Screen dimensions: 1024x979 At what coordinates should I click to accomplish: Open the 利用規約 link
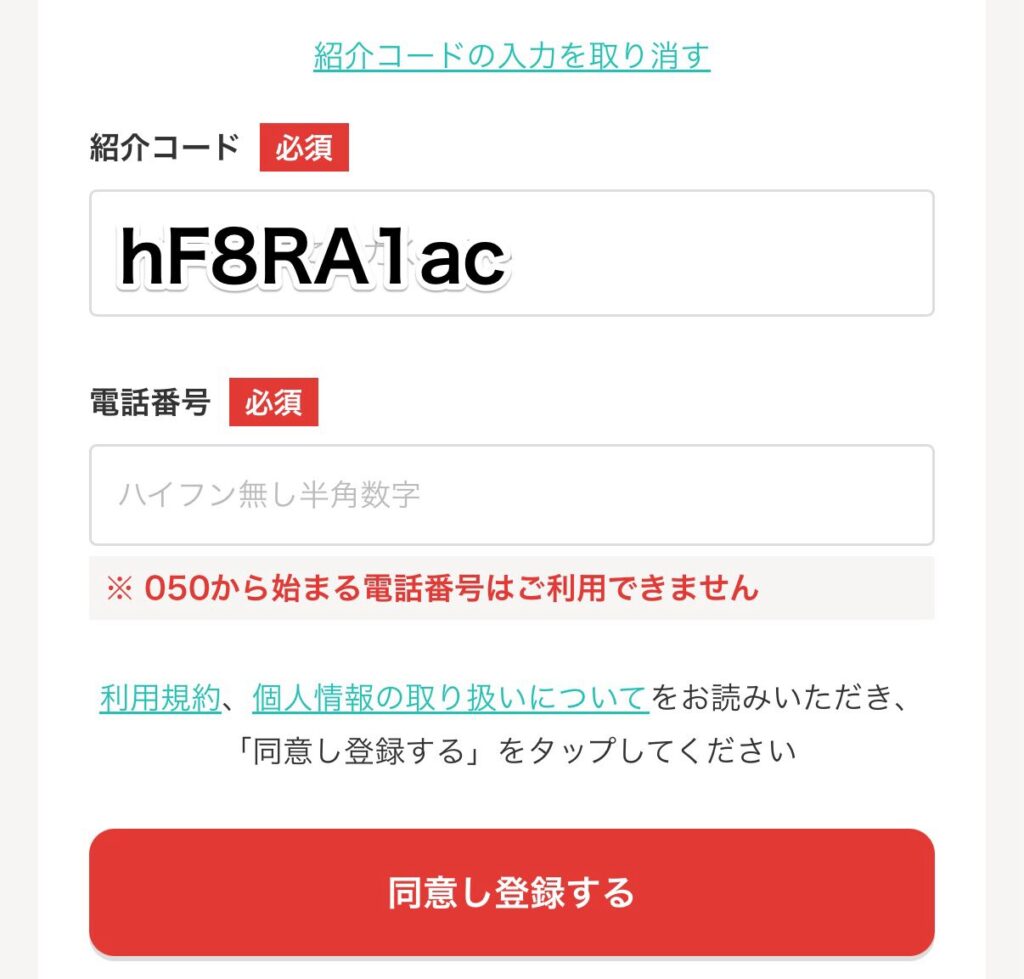[x=159, y=697]
